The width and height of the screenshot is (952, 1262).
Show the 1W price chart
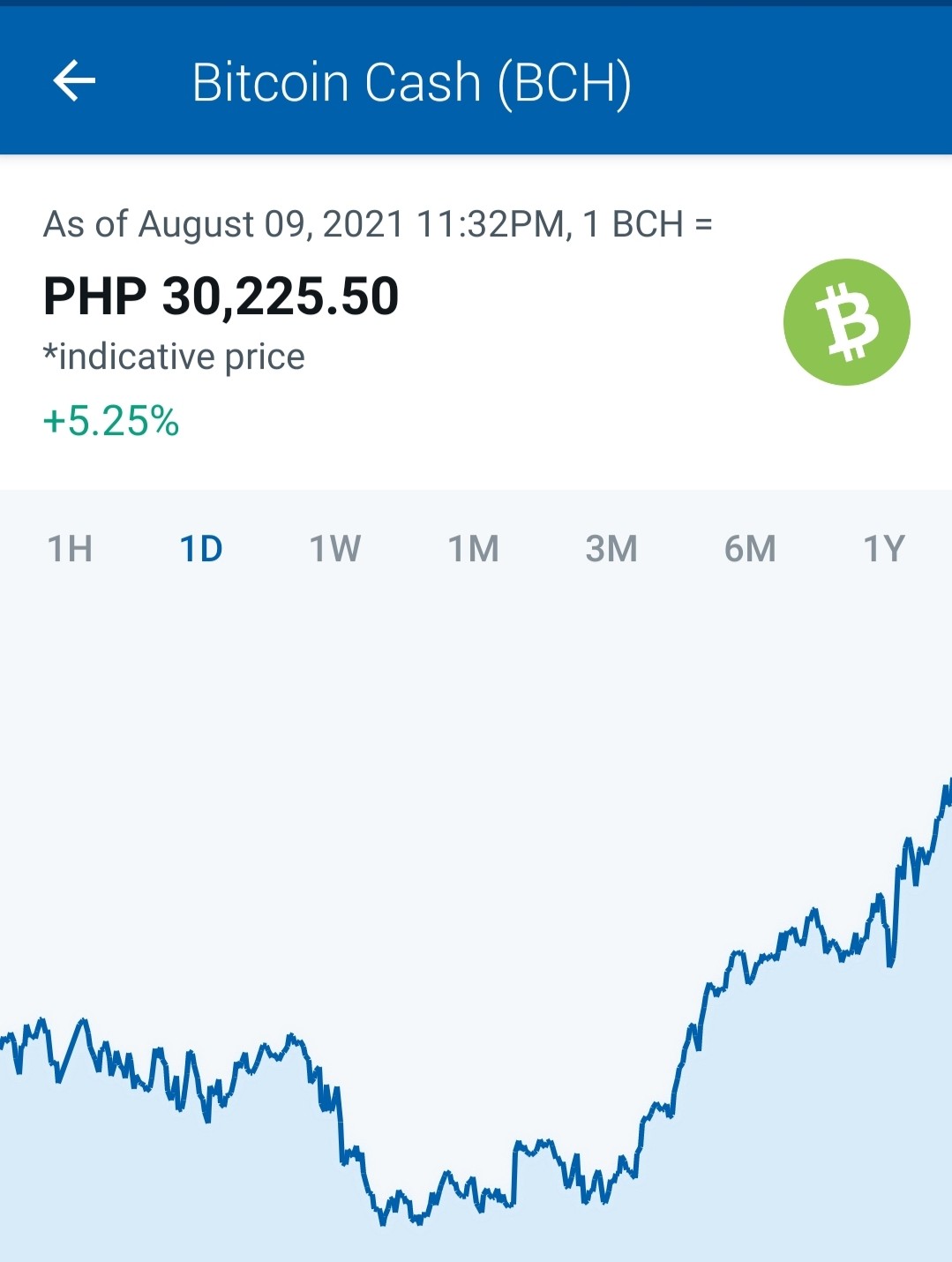[335, 549]
